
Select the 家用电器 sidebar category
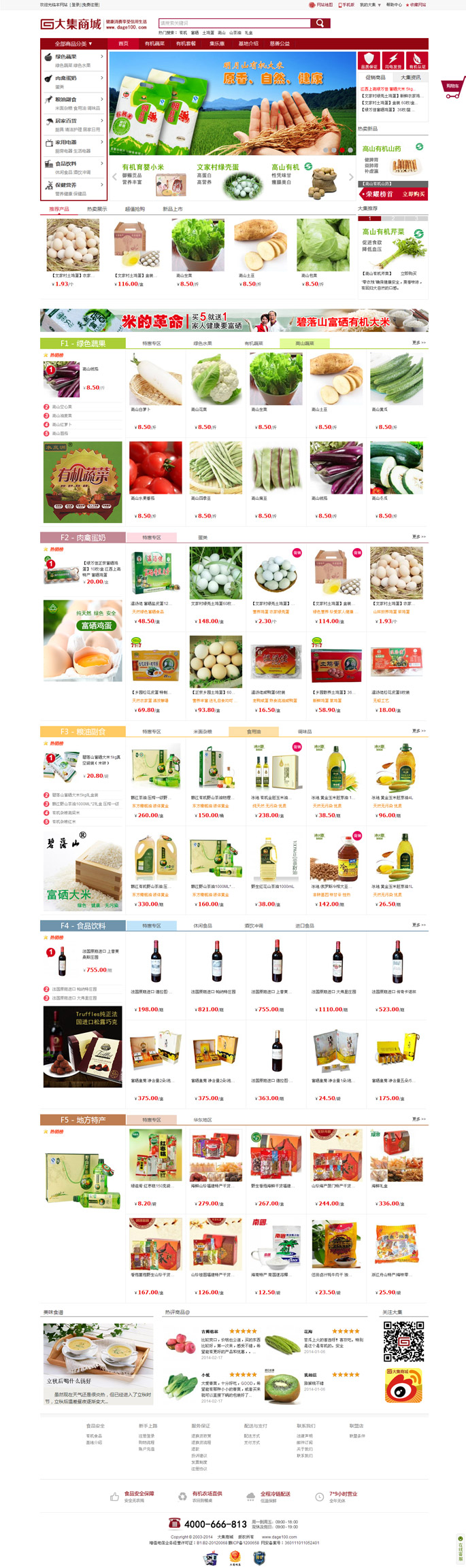(x=73, y=146)
